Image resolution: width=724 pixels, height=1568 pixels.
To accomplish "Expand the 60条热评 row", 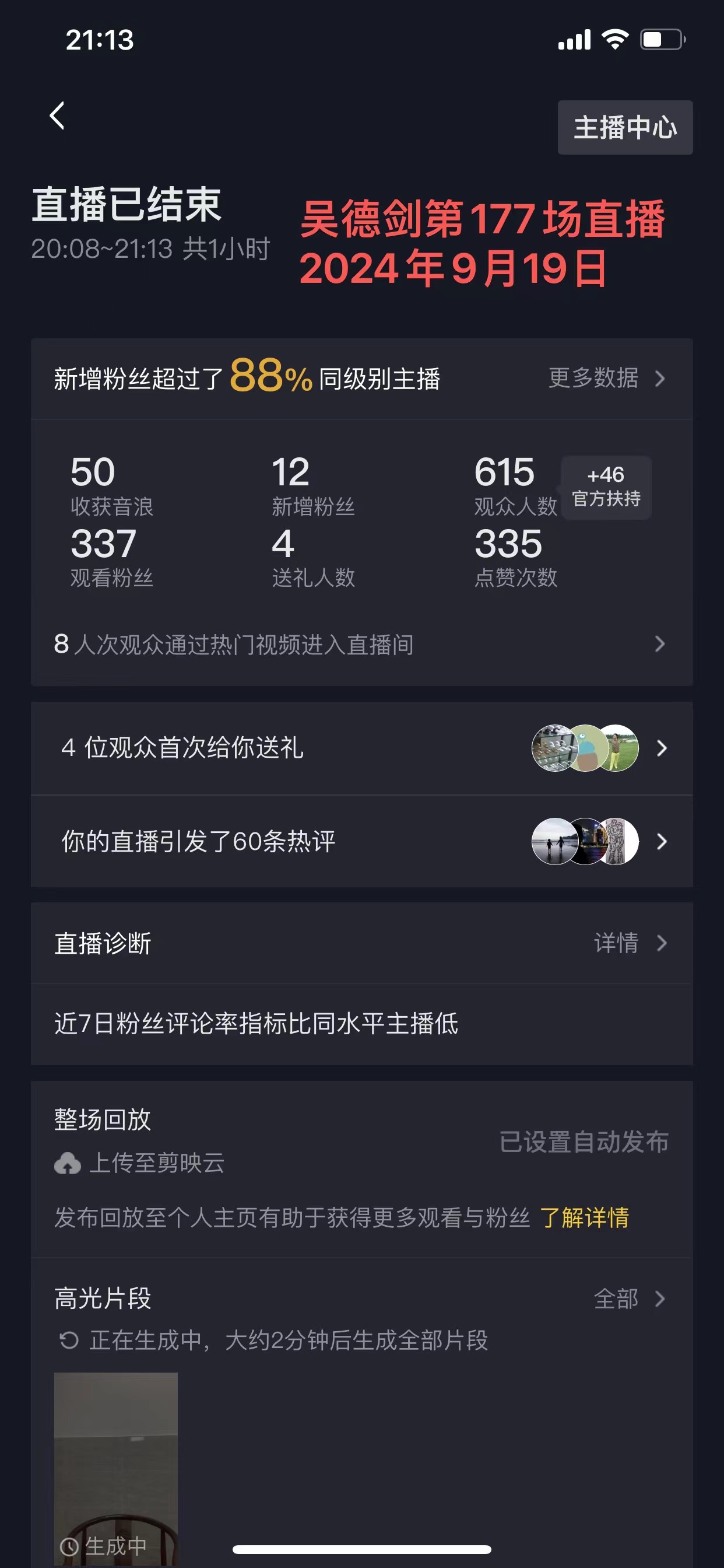I will (x=662, y=841).
